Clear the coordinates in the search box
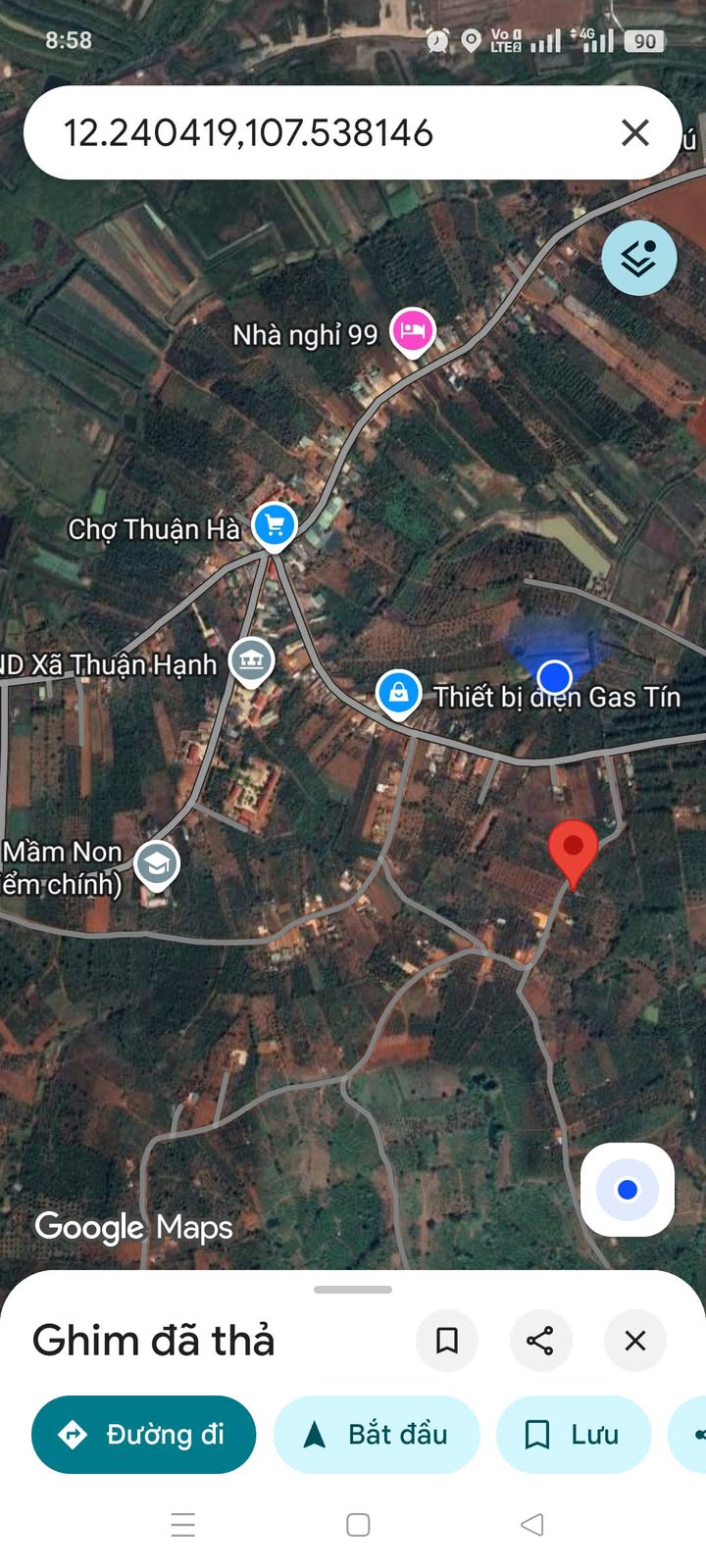Viewport: 706px width, 1568px height. coord(635,132)
